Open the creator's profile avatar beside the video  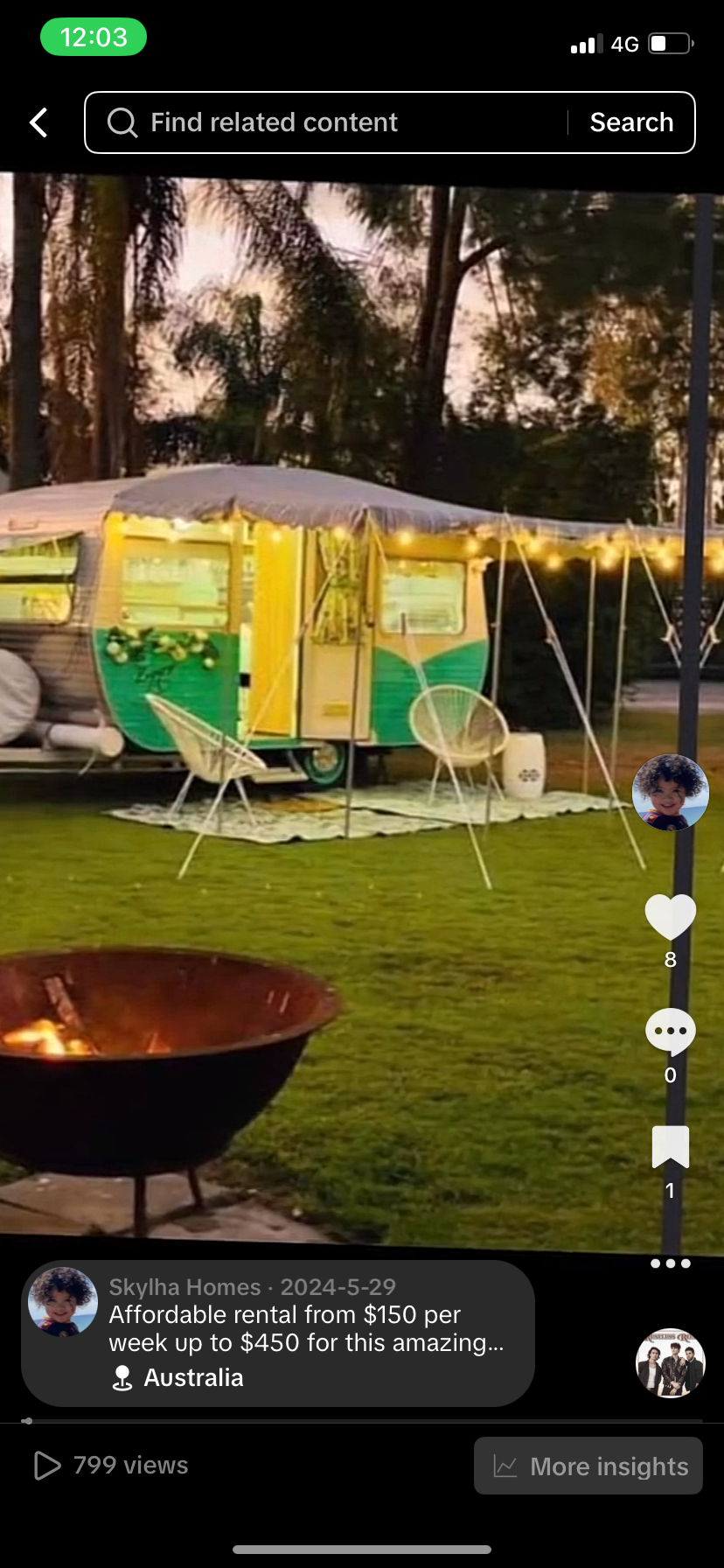coord(670,793)
